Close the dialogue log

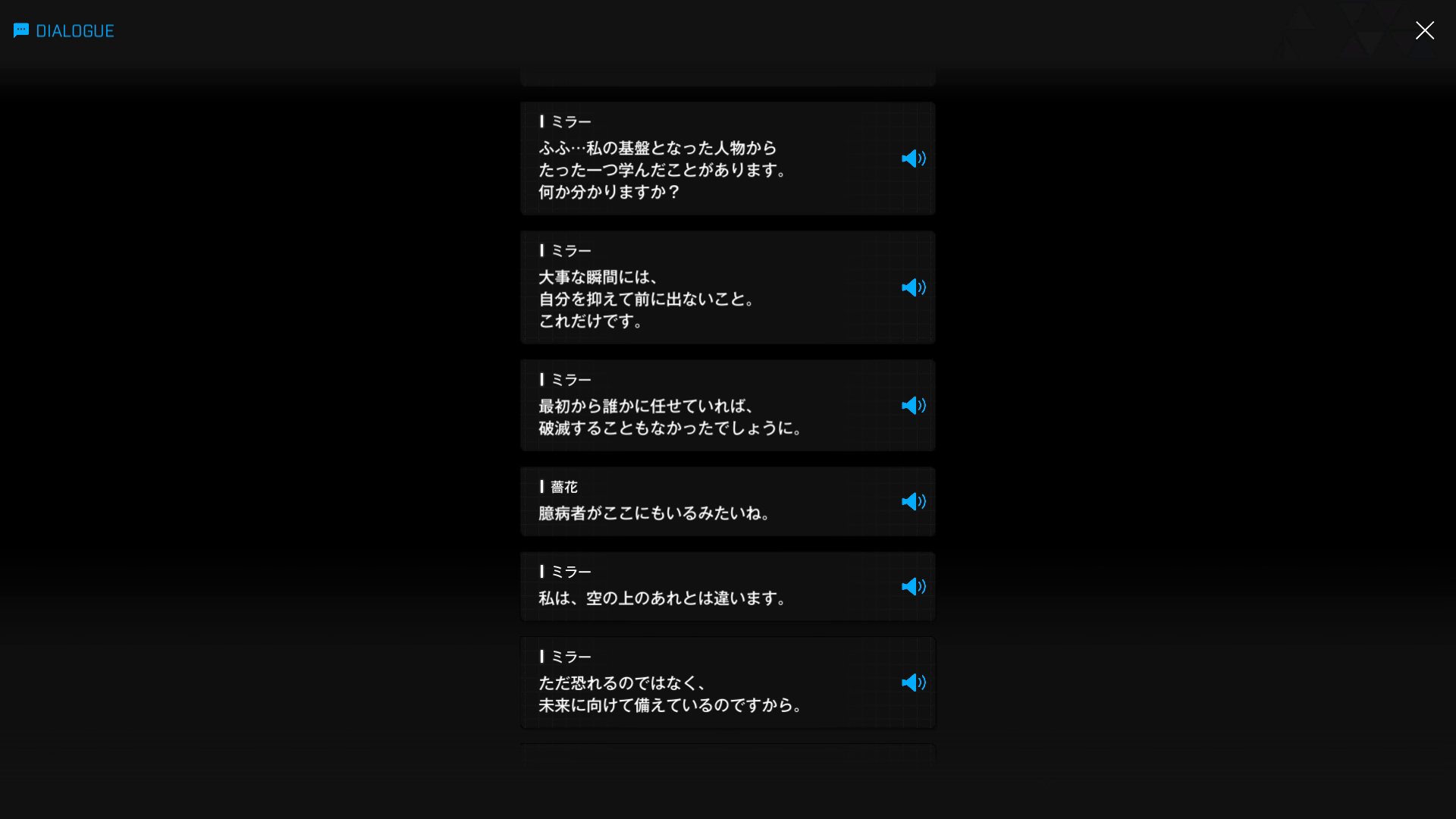[1424, 30]
